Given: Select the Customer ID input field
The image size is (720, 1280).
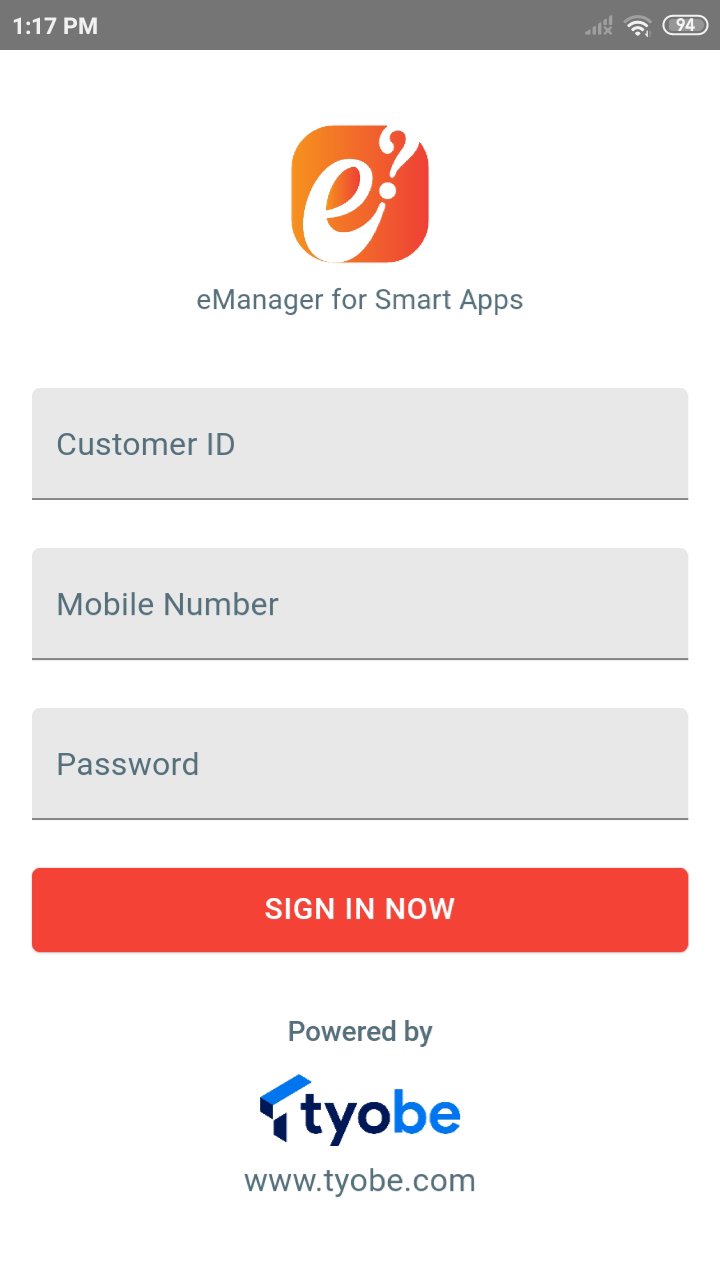Looking at the screenshot, I should (x=360, y=444).
